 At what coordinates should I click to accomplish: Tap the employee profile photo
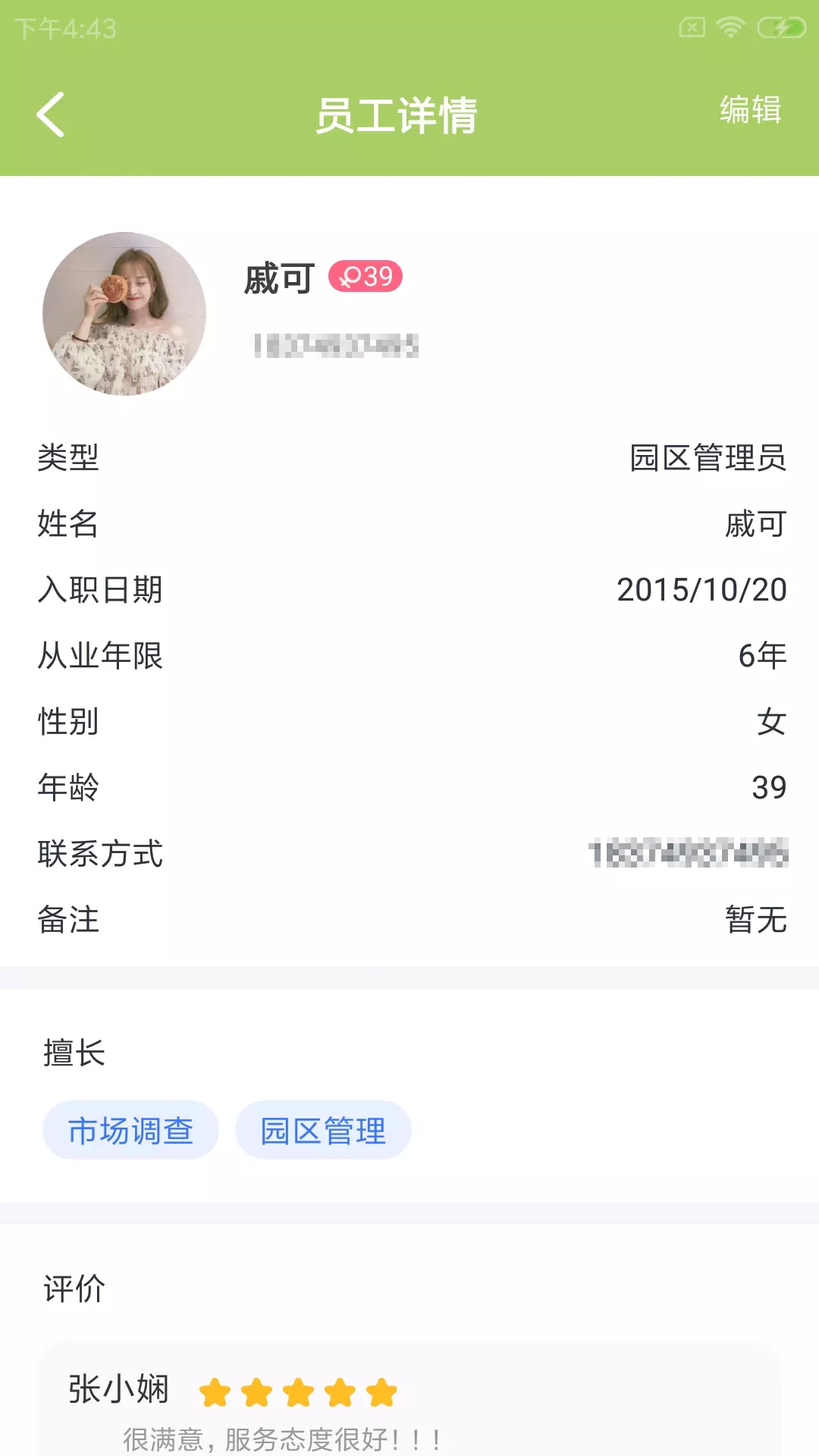tap(125, 313)
